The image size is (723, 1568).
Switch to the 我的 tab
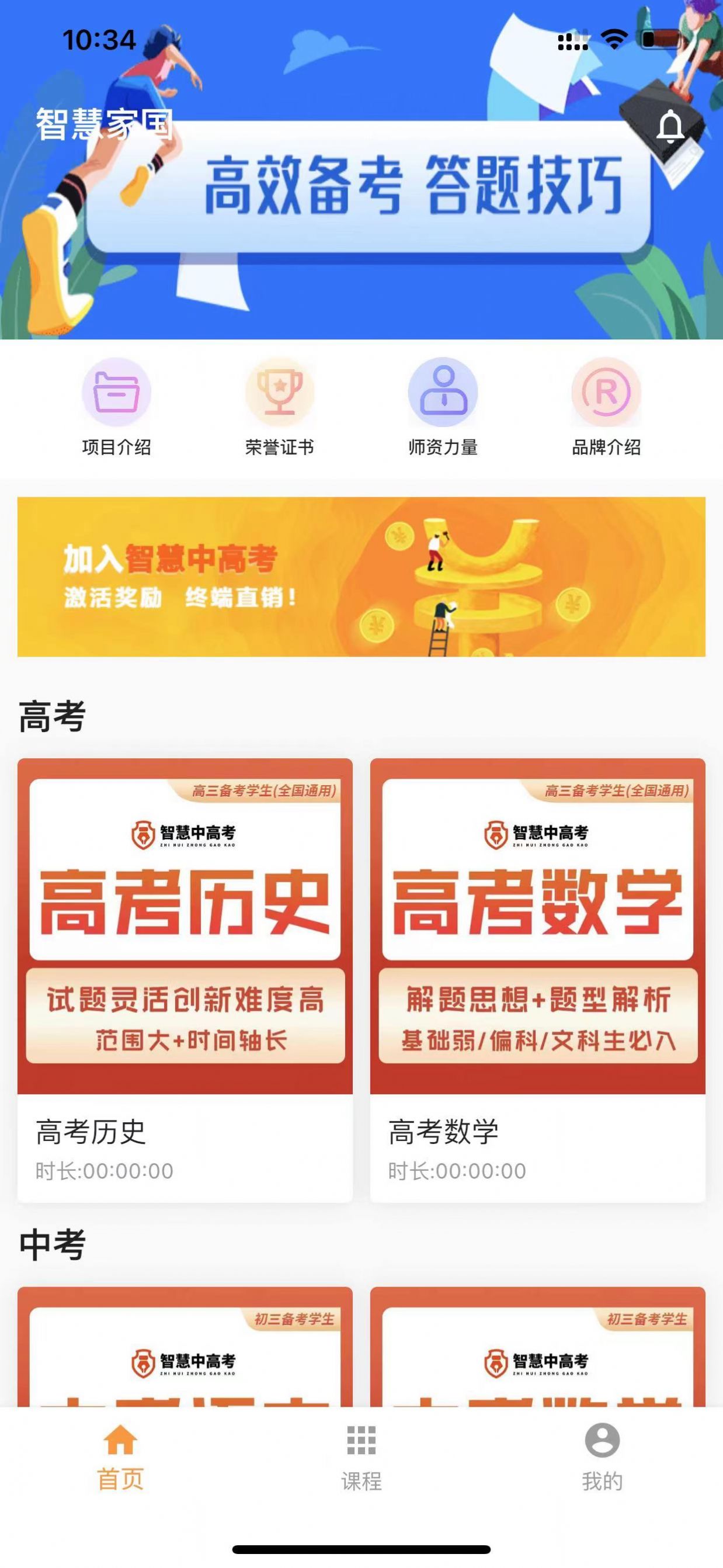602,1473
